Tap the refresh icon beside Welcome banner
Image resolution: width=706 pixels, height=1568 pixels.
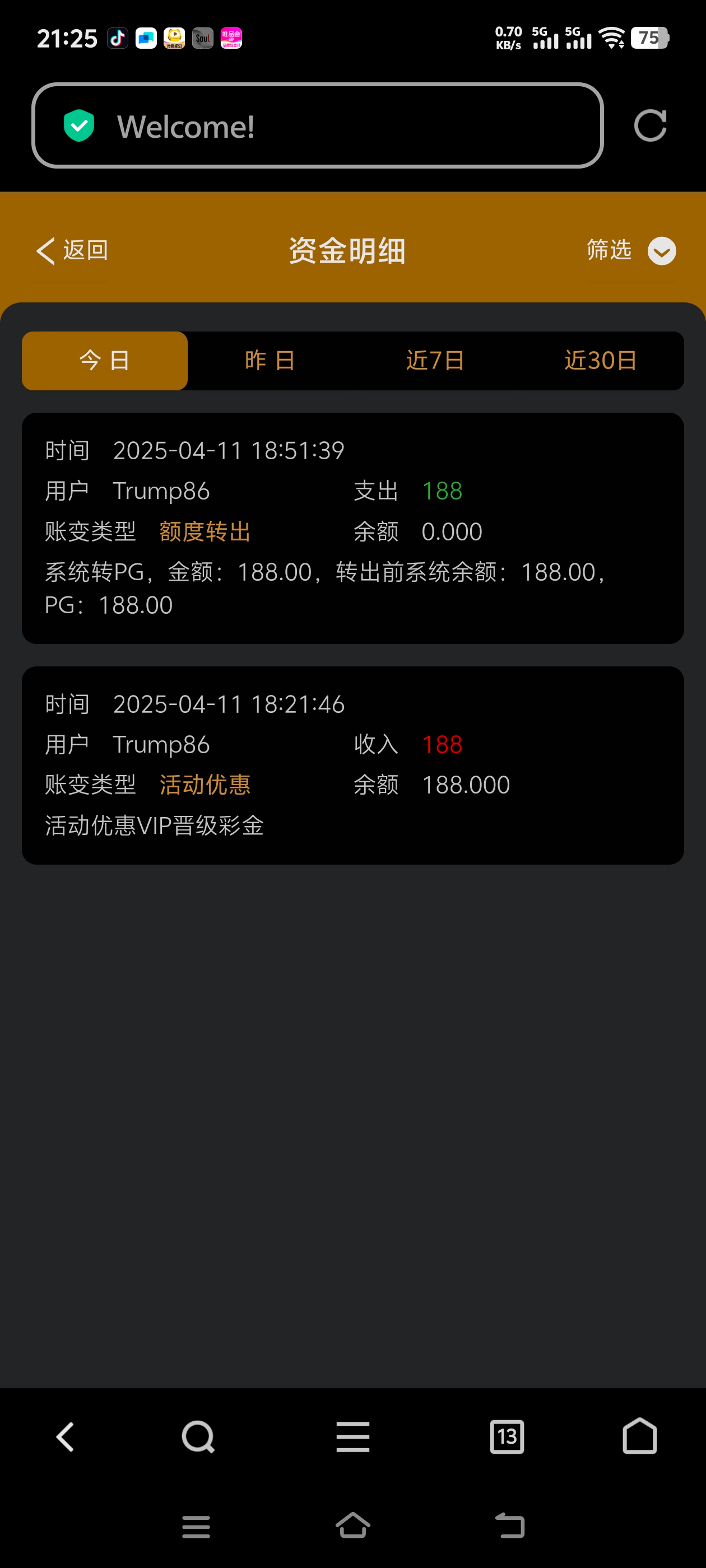pyautogui.click(x=651, y=126)
